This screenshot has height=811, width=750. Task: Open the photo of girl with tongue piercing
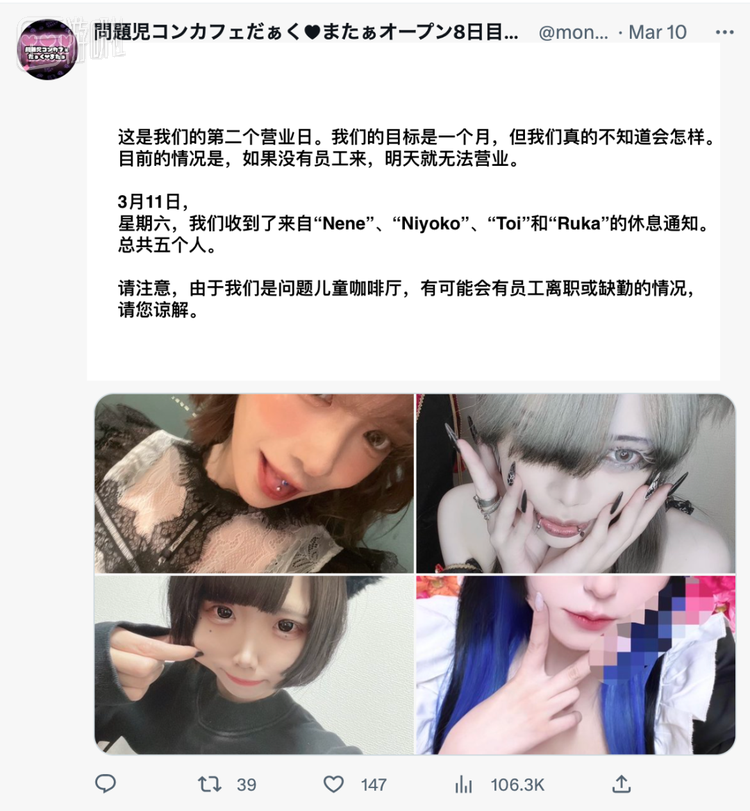(x=254, y=483)
